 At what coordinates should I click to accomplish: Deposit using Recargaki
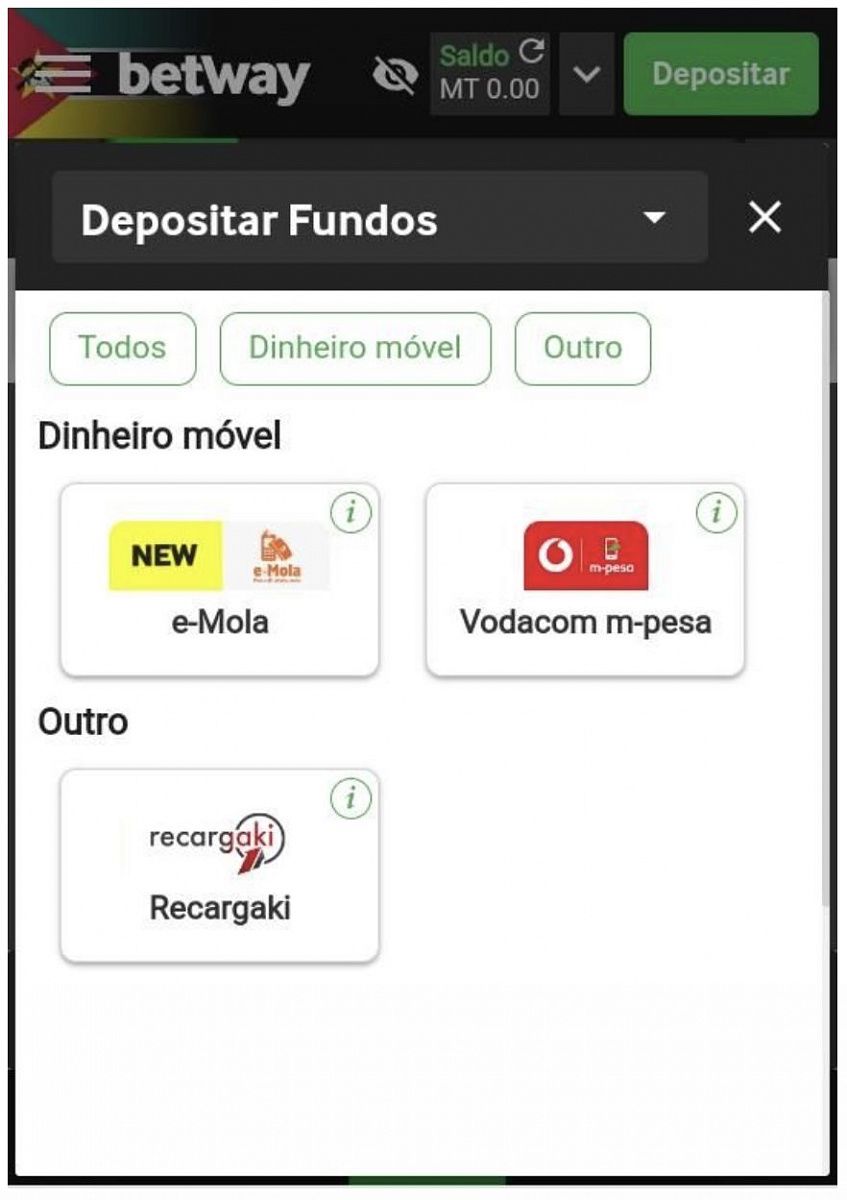coord(219,866)
